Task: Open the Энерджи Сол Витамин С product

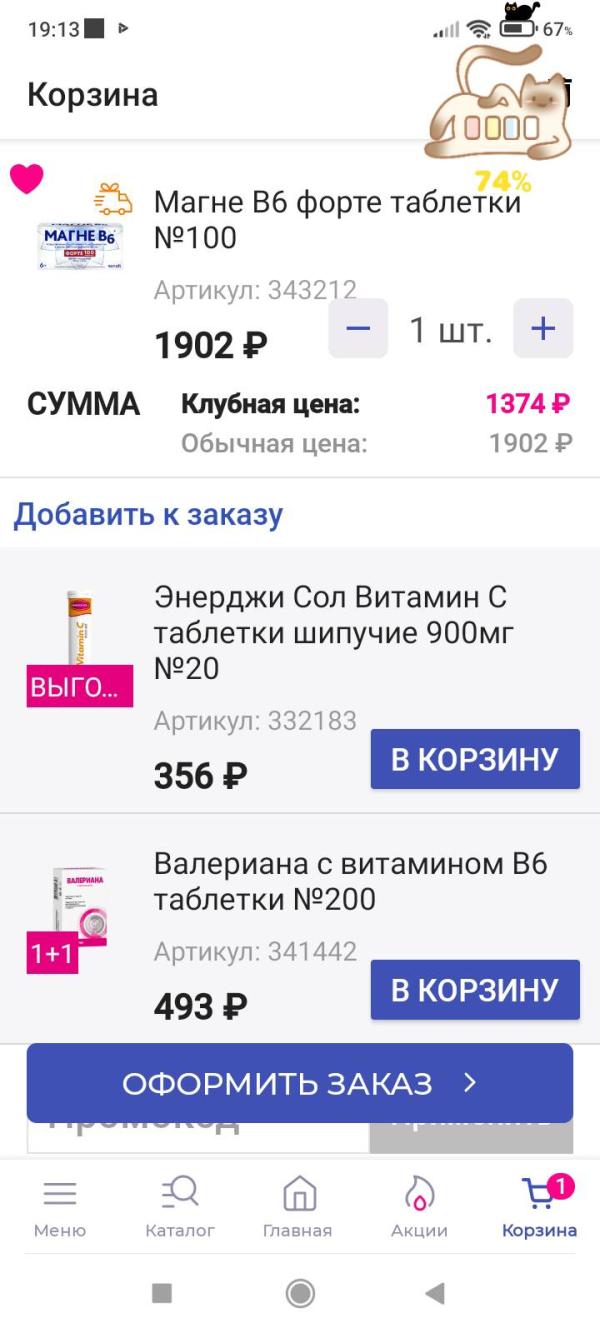Action: [x=330, y=632]
